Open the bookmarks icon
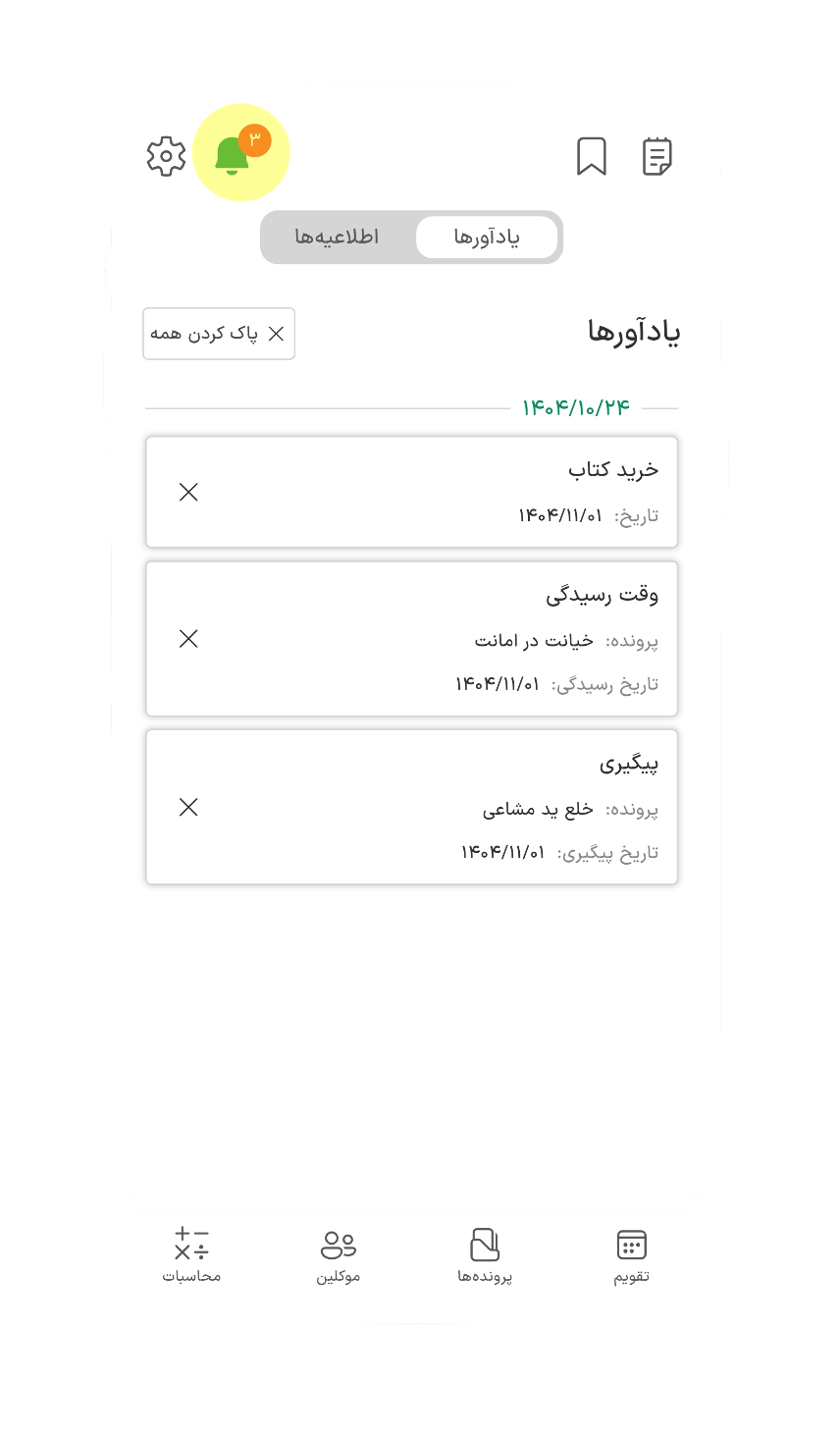This screenshot has height=1435, width=840. (591, 156)
